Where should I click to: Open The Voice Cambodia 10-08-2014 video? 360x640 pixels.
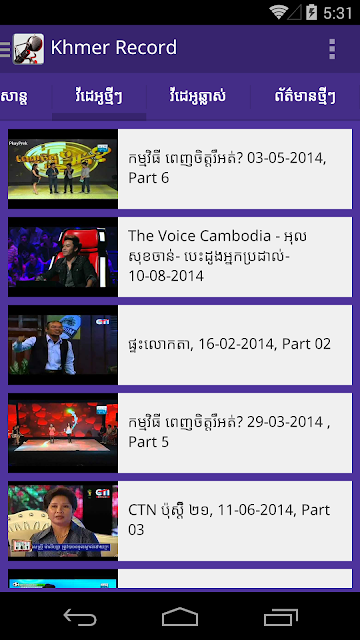180,257
